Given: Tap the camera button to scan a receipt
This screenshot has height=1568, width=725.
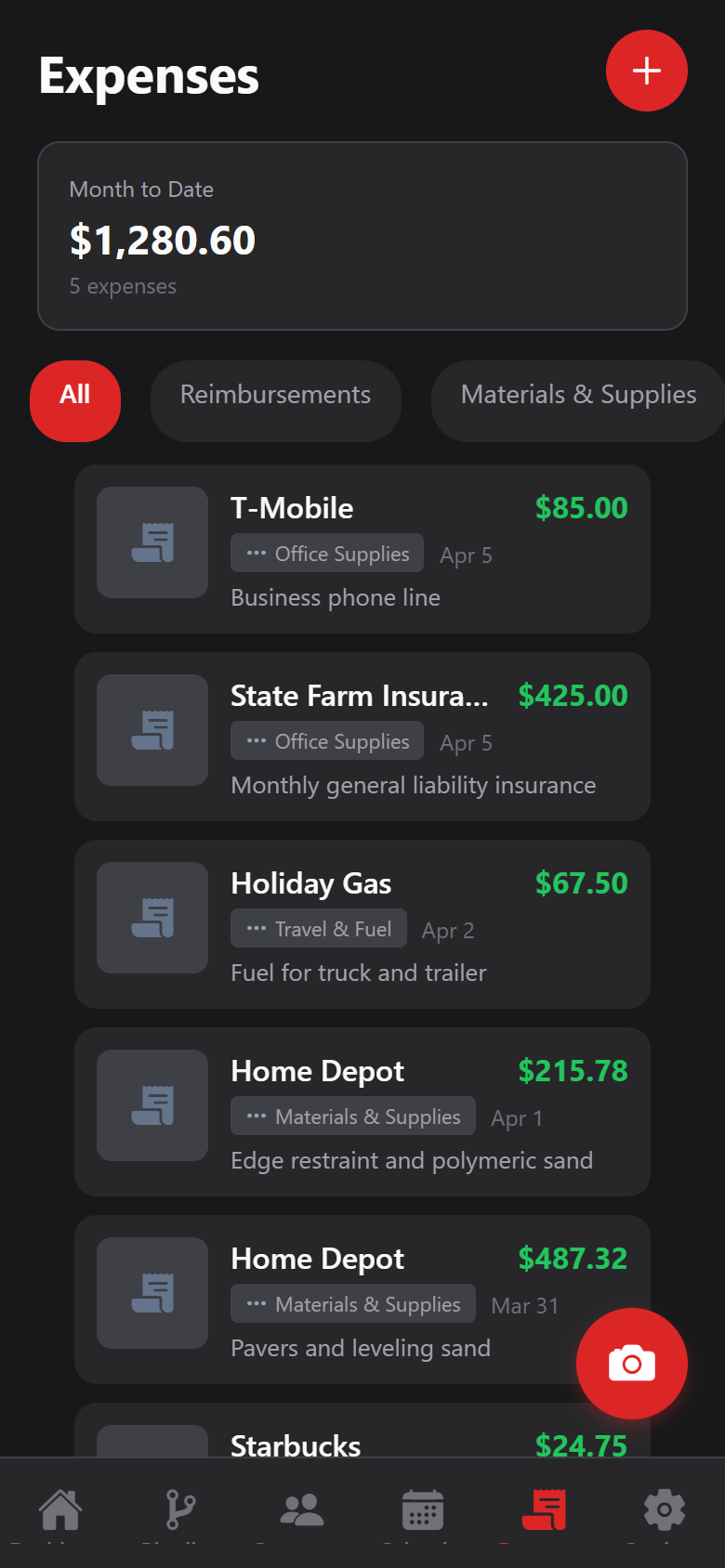Looking at the screenshot, I should coord(631,1364).
